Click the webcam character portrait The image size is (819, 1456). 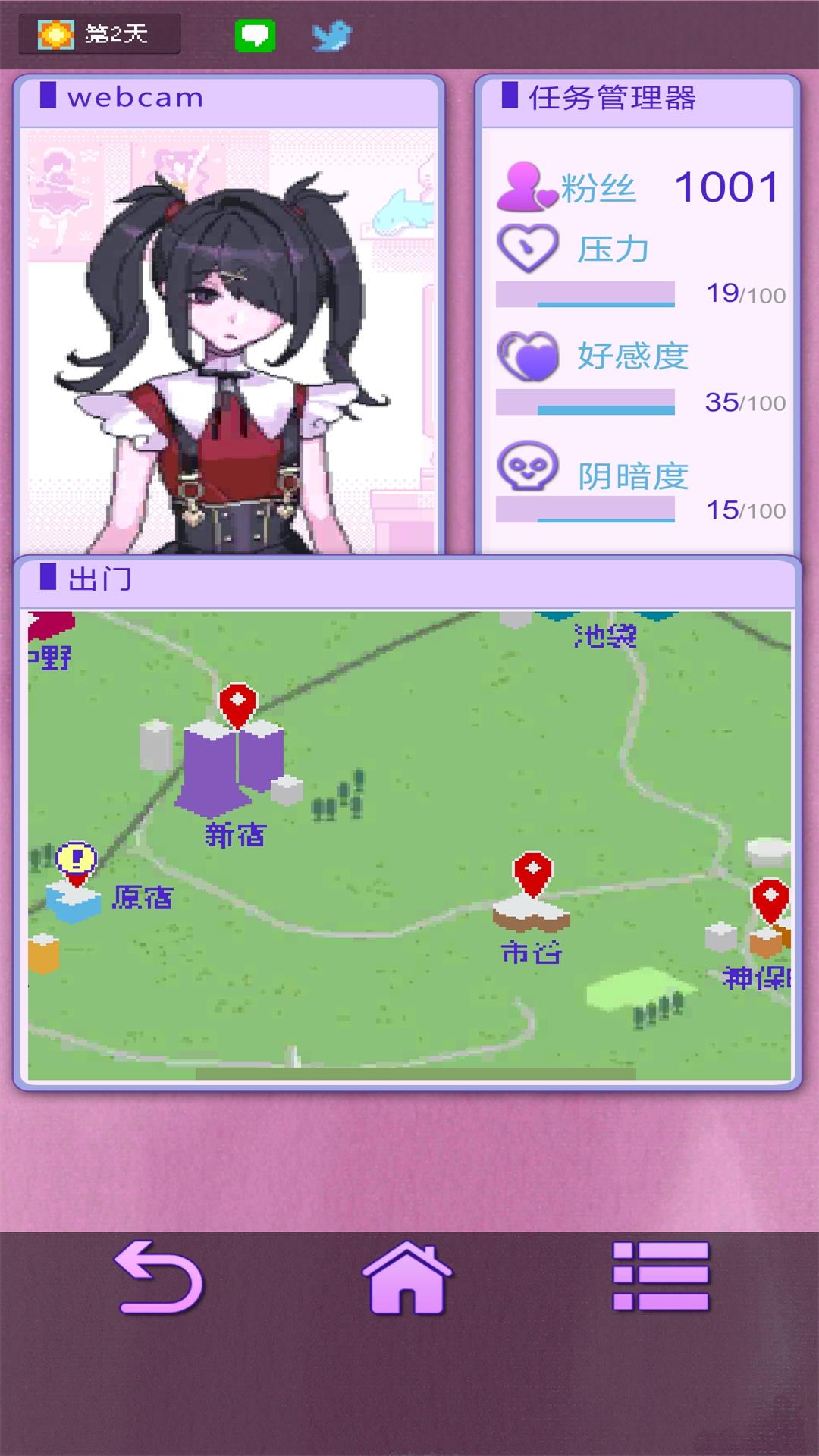pos(227,341)
